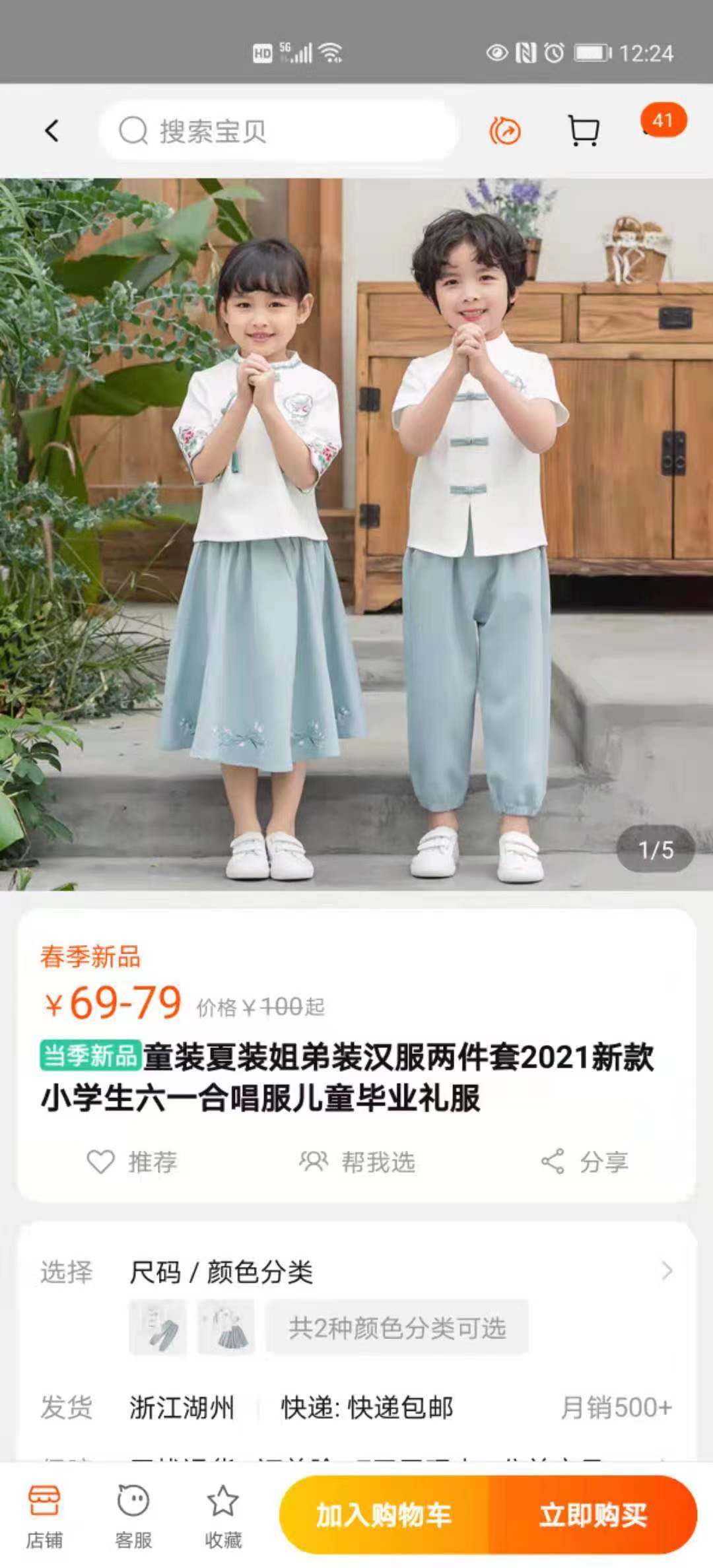This screenshot has height=1568, width=713.
Task: Open the 搜索宝贝 search box
Action: click(278, 131)
